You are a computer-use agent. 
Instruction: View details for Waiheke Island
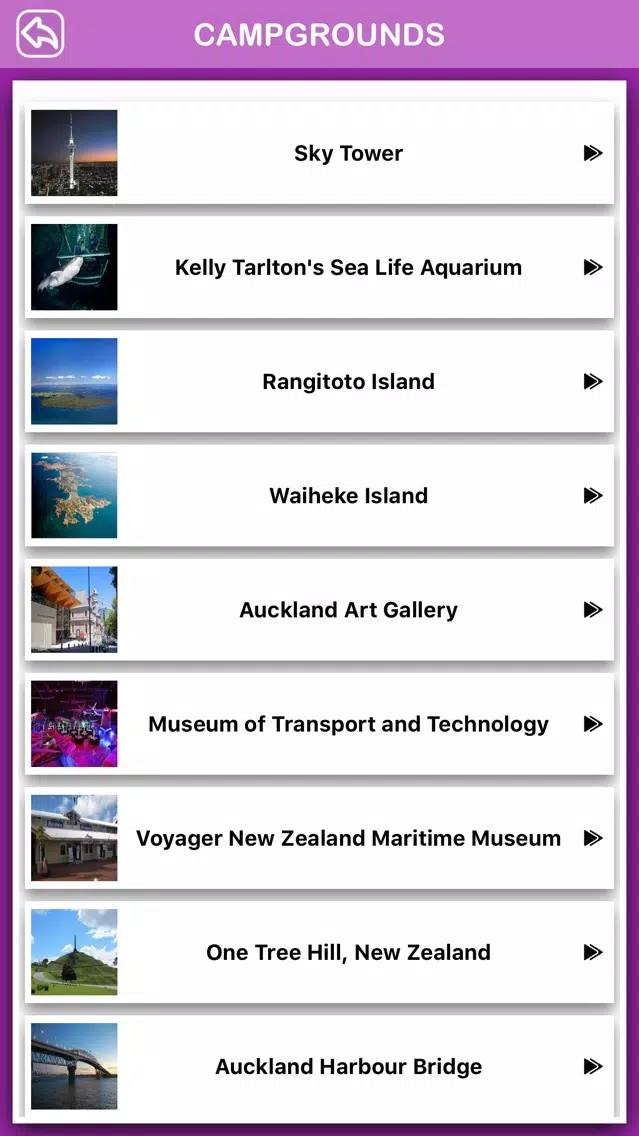pos(320,496)
